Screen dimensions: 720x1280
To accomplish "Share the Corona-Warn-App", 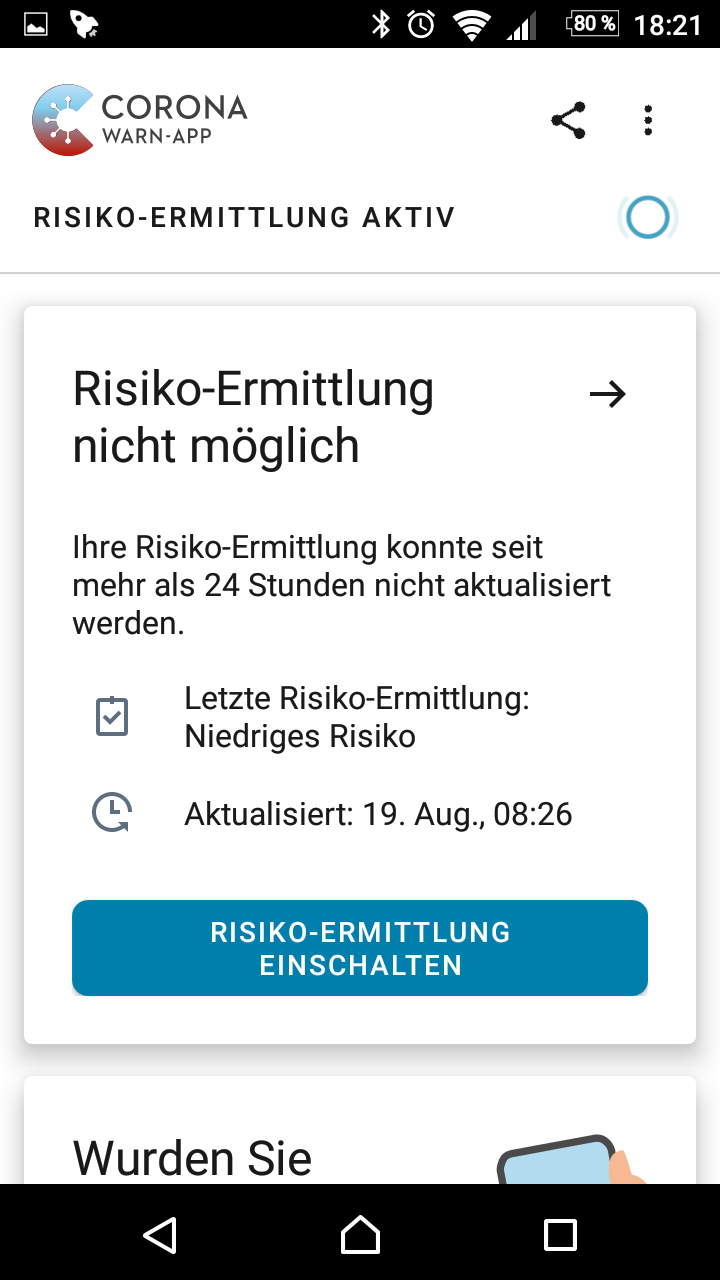I will [x=568, y=121].
